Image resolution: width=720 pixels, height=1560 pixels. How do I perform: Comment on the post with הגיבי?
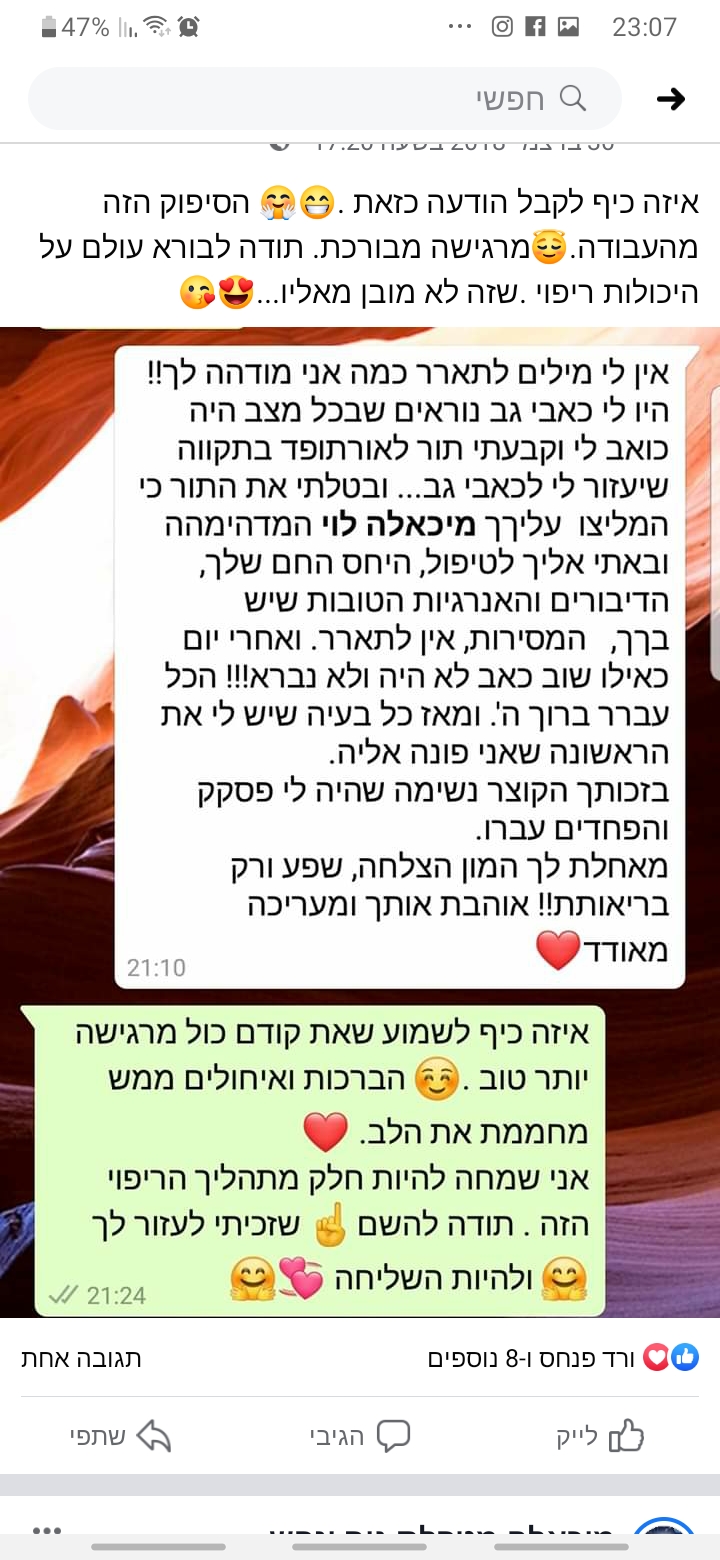point(360,1437)
